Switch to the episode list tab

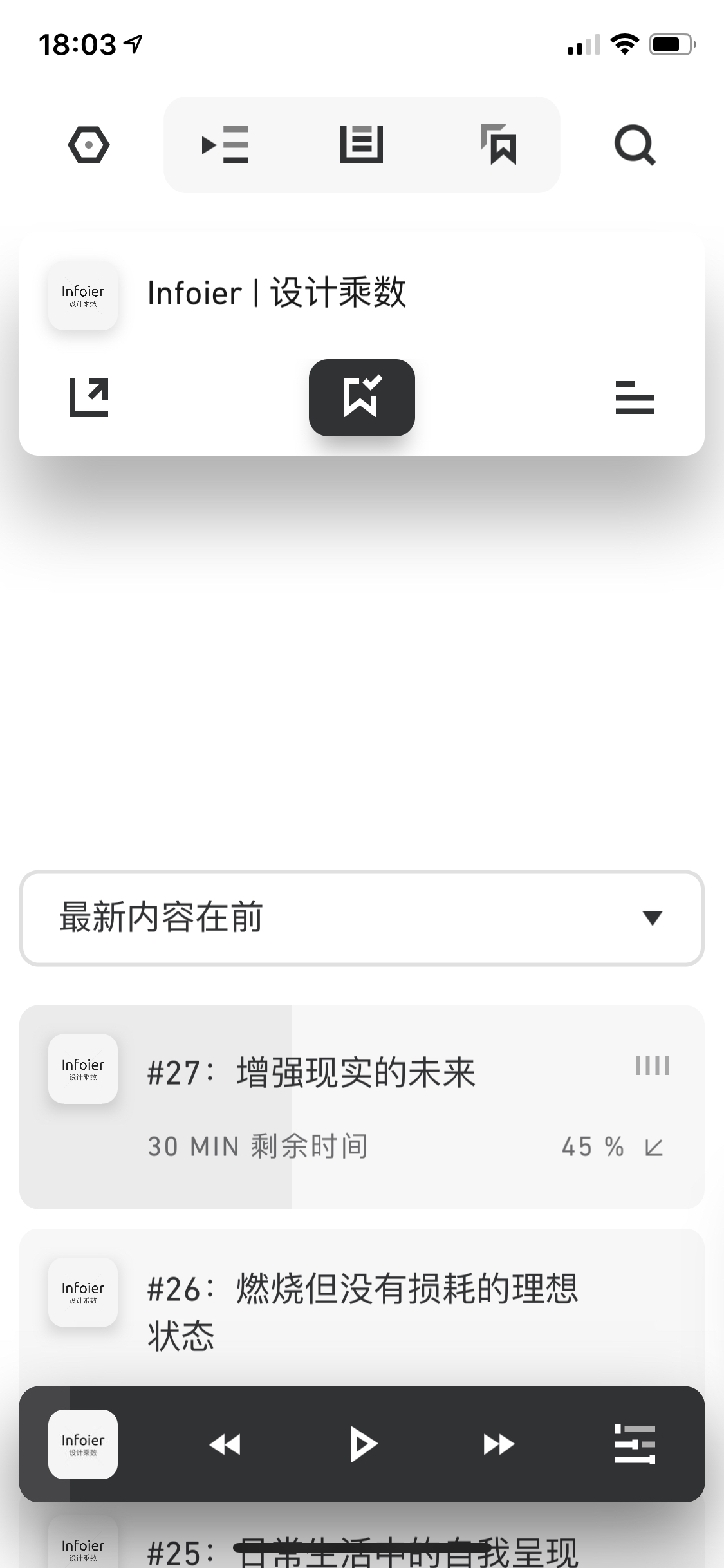[362, 145]
